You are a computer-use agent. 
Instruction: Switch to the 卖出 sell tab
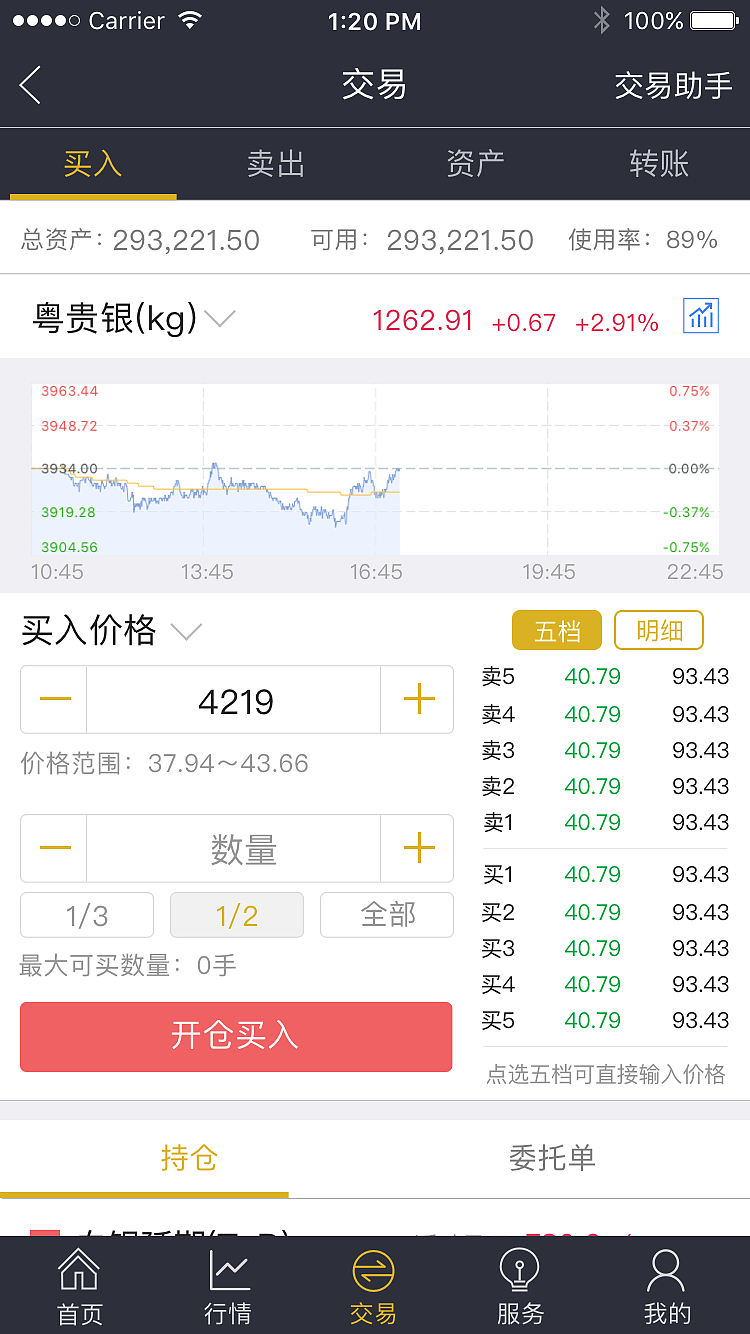point(275,163)
